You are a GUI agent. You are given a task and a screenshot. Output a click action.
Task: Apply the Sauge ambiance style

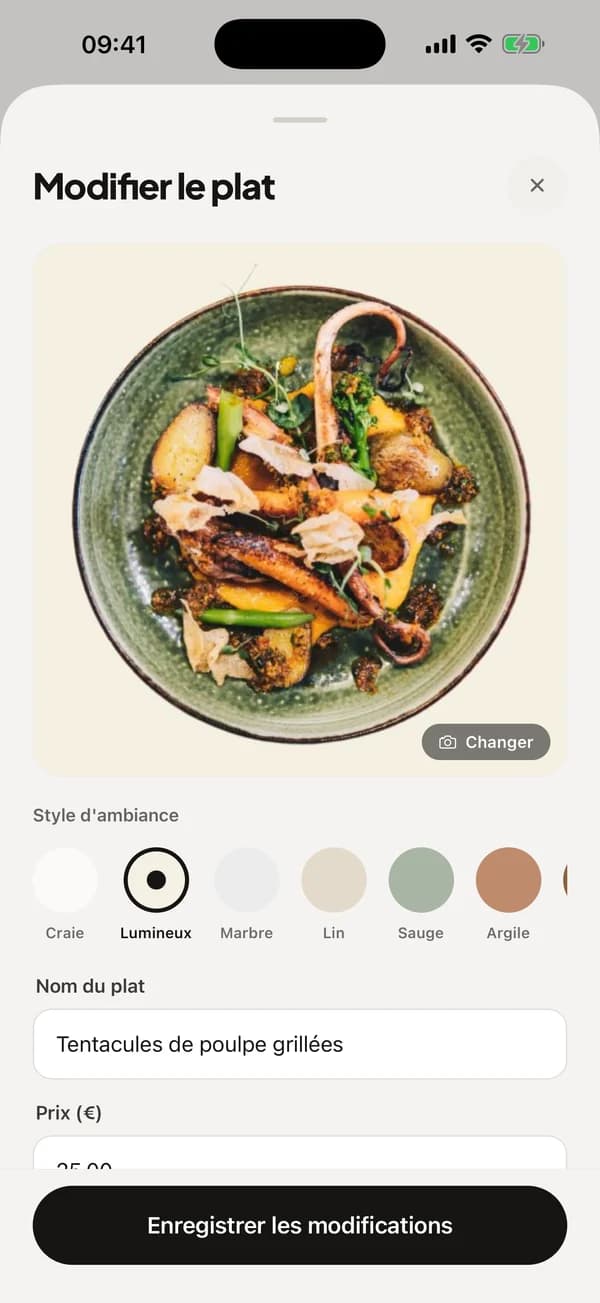pyautogui.click(x=421, y=880)
